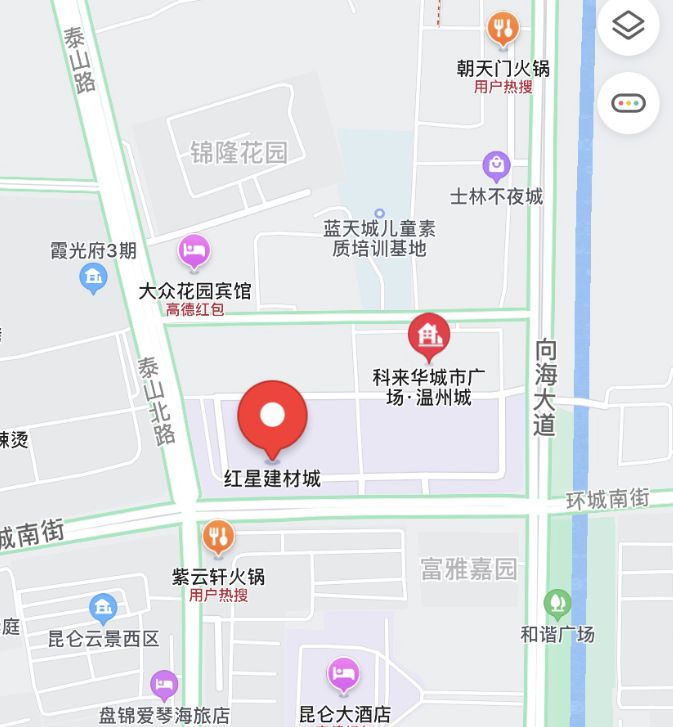
Task: Tap the colored dots button below layers
Action: [628, 103]
